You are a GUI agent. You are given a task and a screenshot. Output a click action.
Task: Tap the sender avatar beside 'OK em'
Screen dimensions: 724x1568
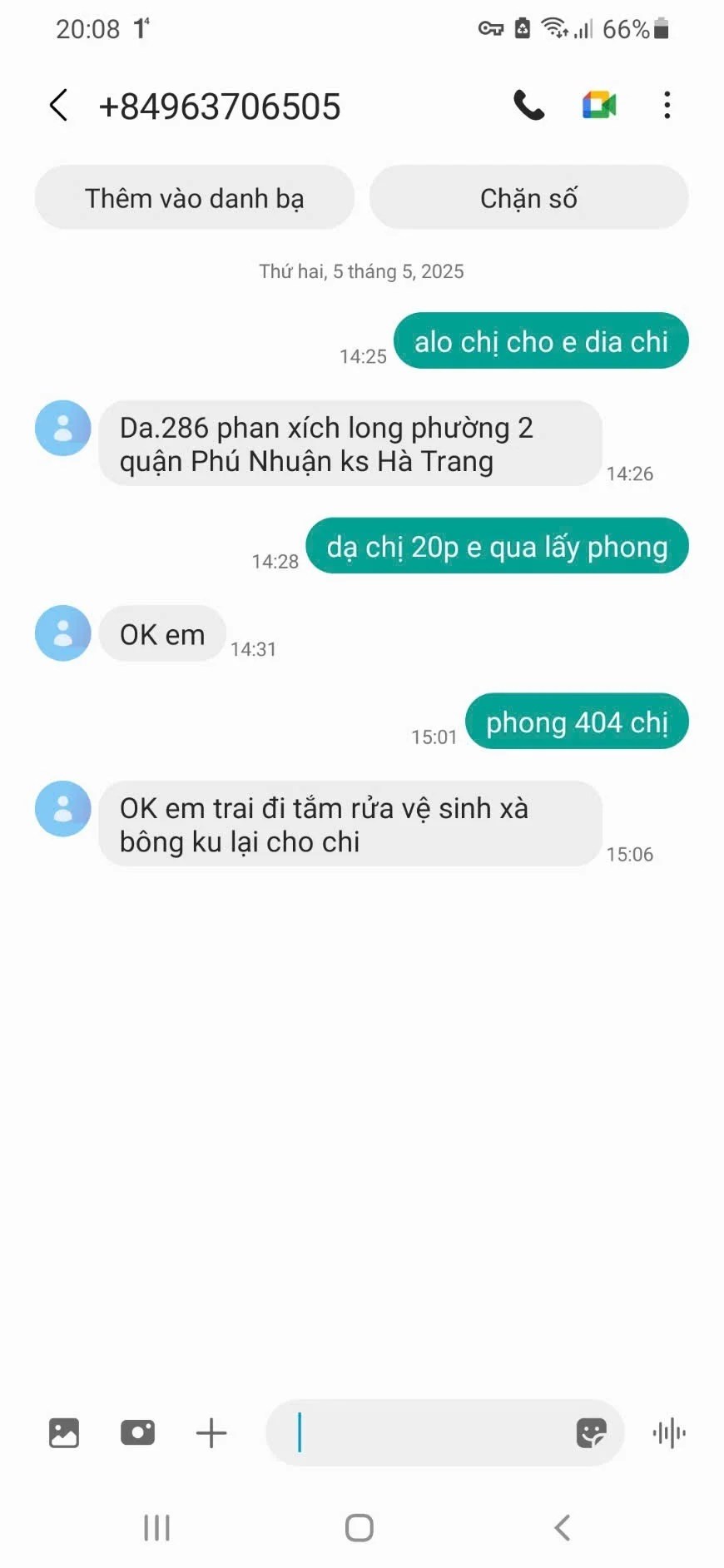pos(62,633)
